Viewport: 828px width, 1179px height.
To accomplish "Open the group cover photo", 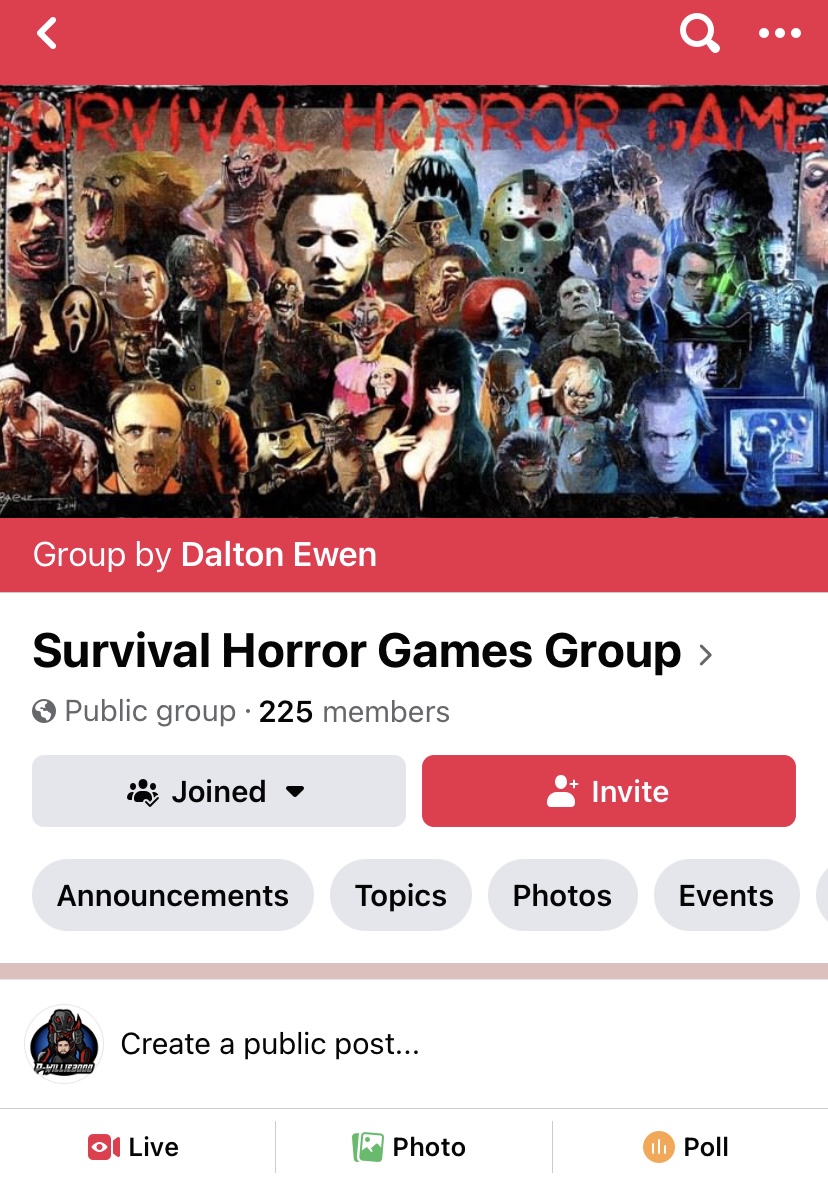I will (x=414, y=300).
